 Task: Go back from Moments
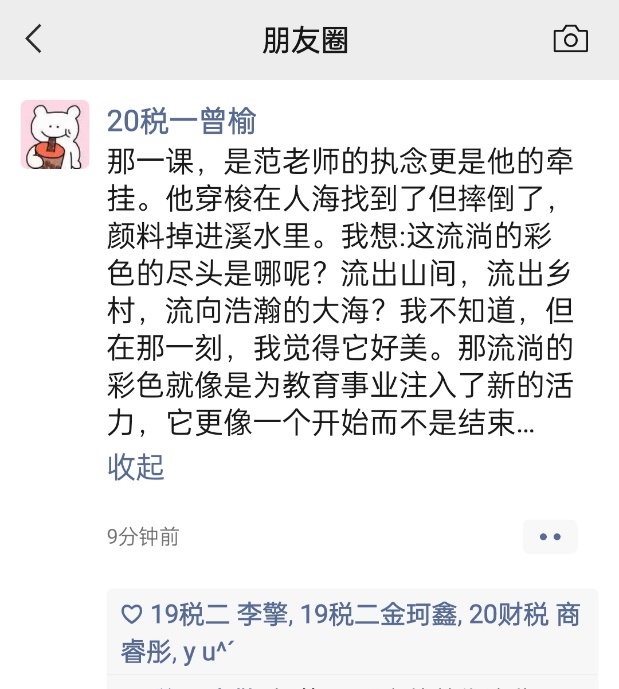[x=34, y=39]
